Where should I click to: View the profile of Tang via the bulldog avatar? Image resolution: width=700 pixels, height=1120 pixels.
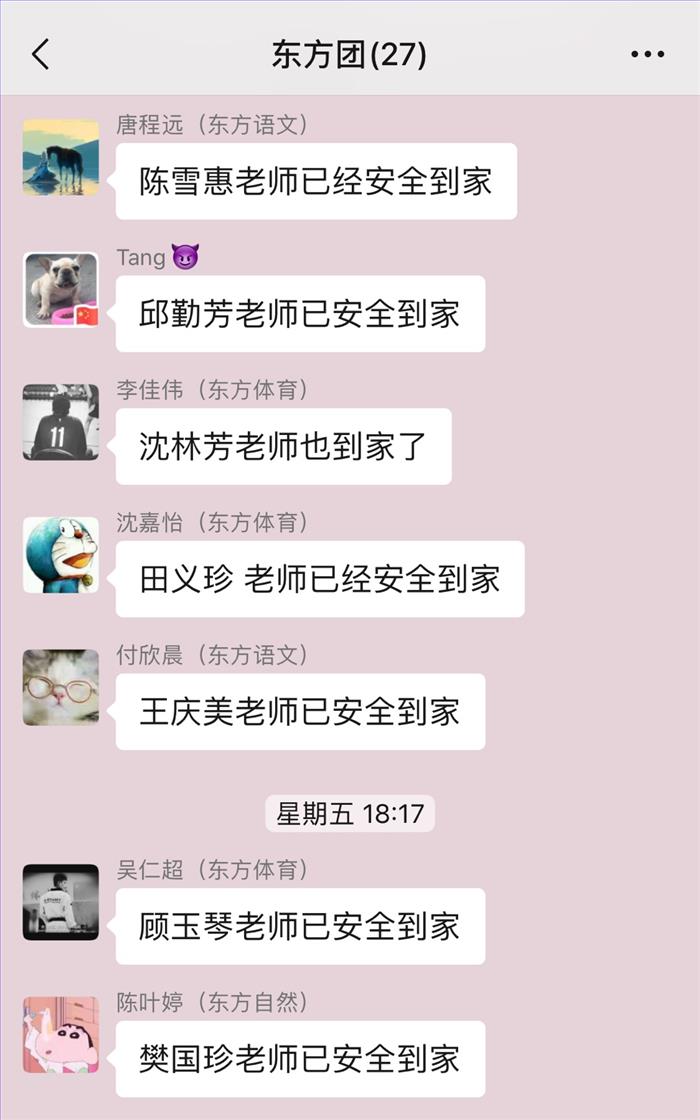(61, 290)
